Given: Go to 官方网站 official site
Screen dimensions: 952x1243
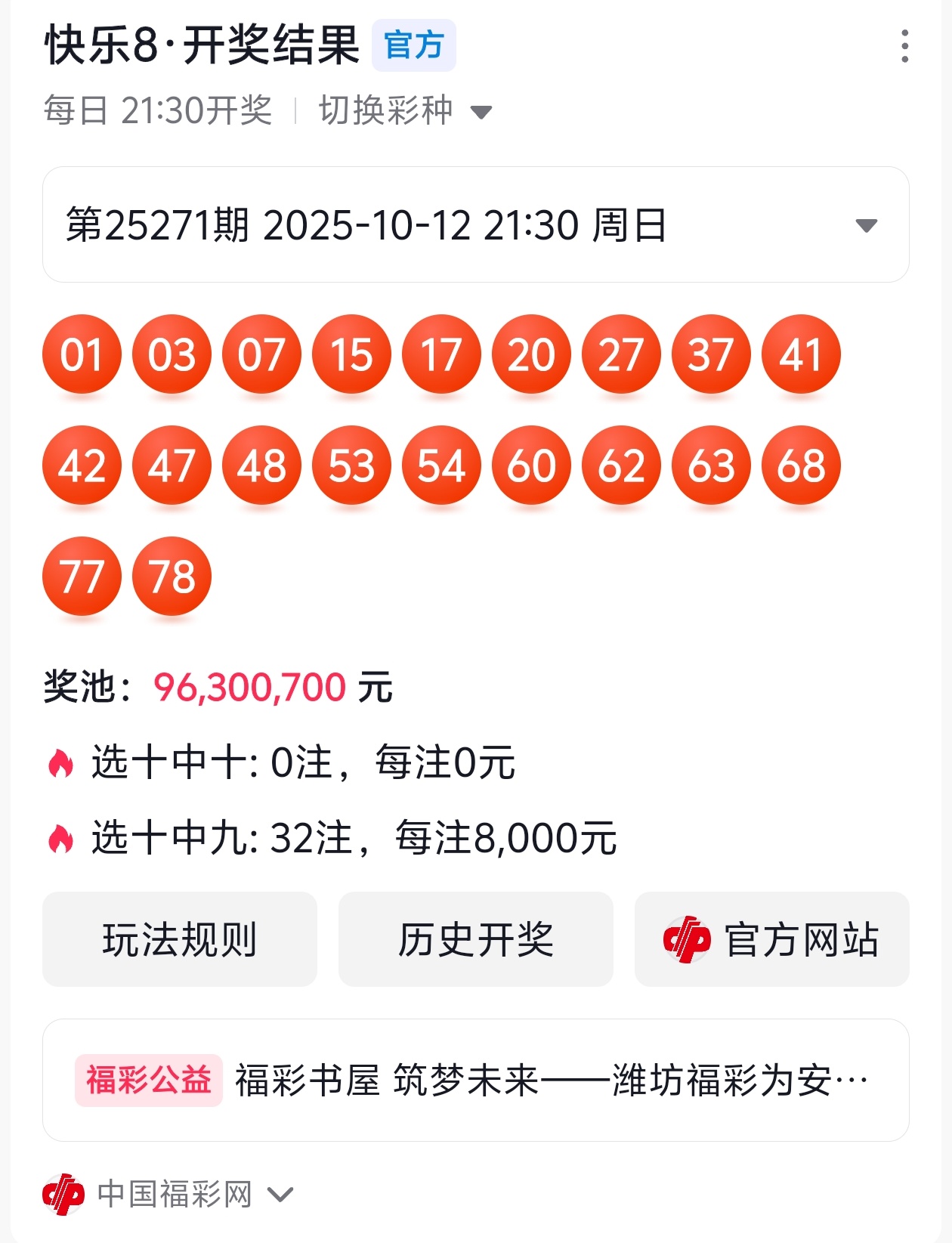Looking at the screenshot, I should (x=771, y=939).
